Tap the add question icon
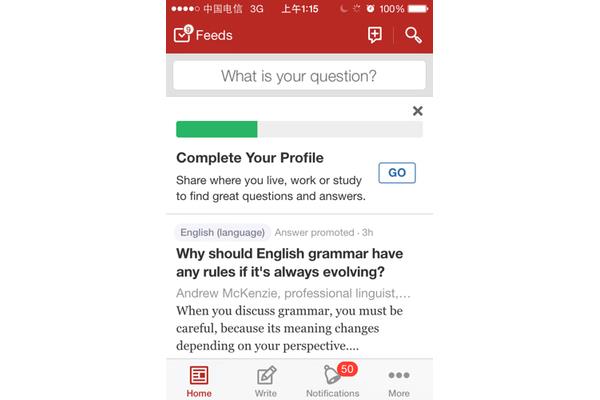Viewport: 600px width, 400px height. click(375, 35)
